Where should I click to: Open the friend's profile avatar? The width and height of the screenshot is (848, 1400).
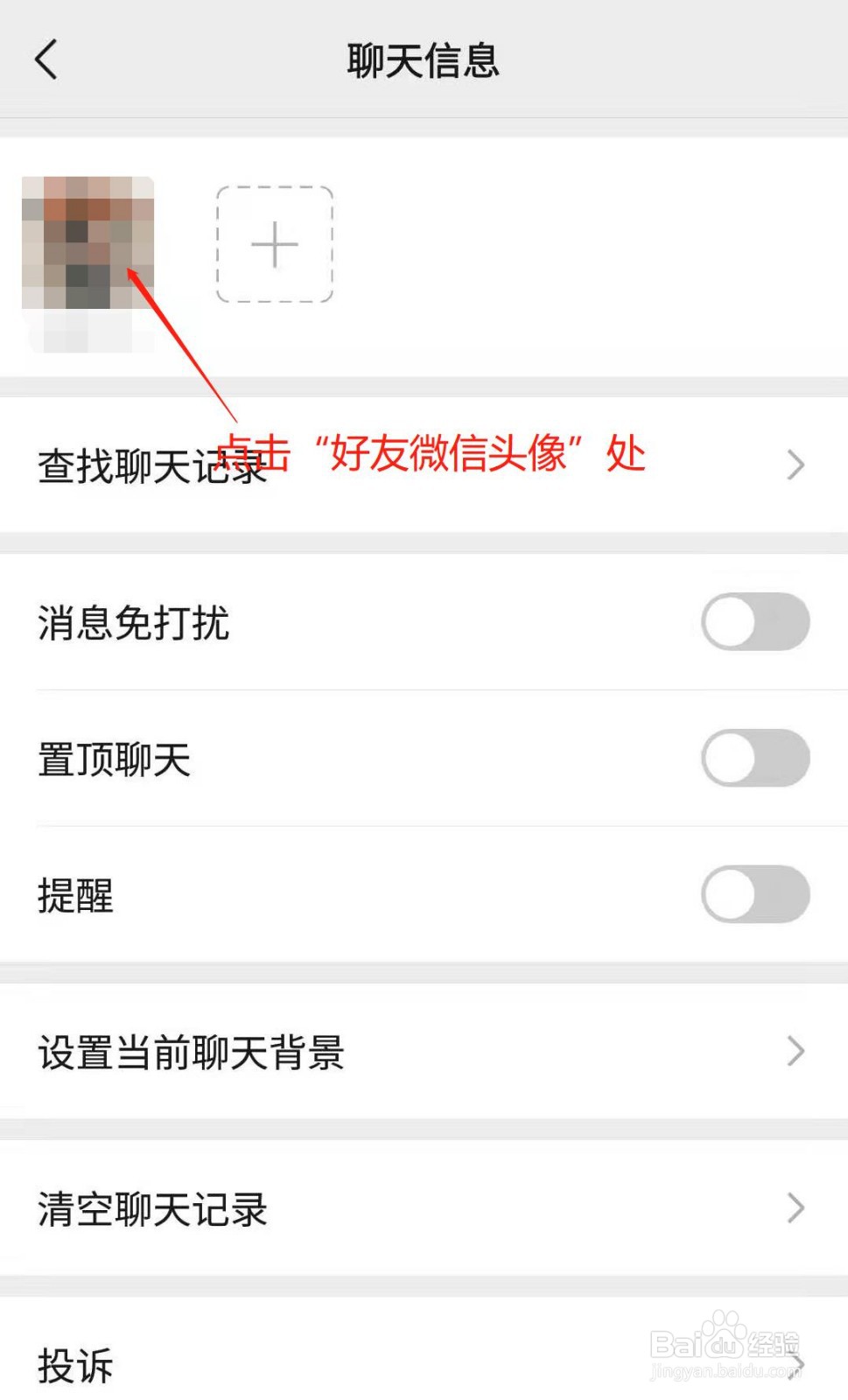tap(88, 245)
